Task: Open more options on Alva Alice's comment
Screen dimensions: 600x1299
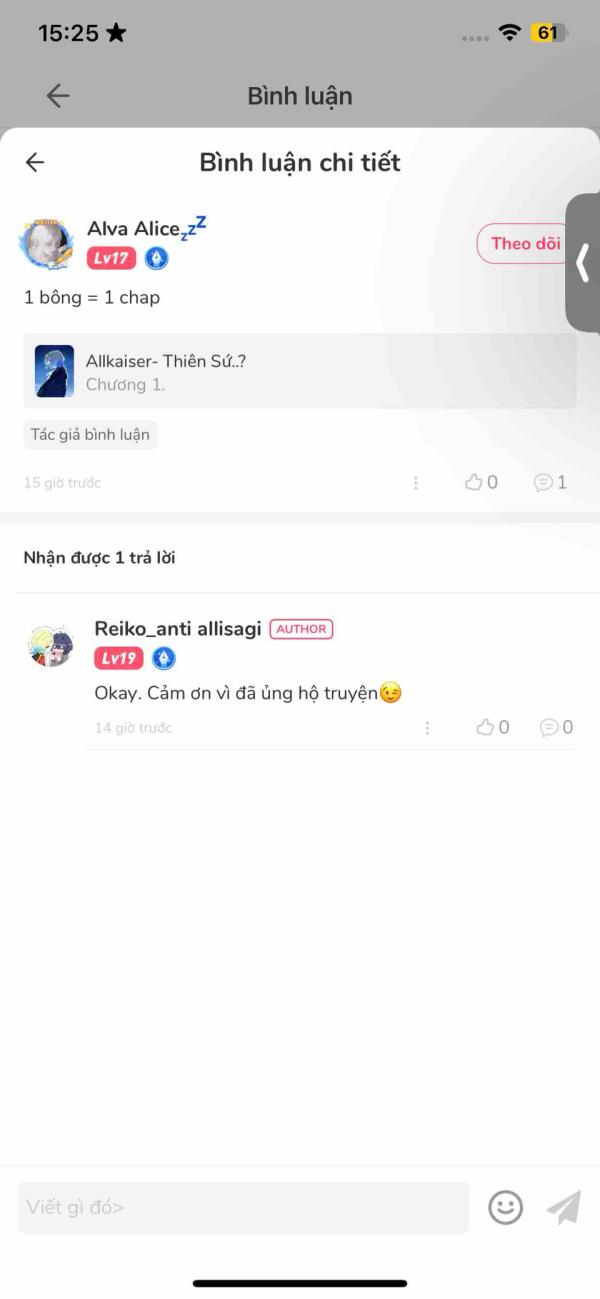Action: click(415, 483)
